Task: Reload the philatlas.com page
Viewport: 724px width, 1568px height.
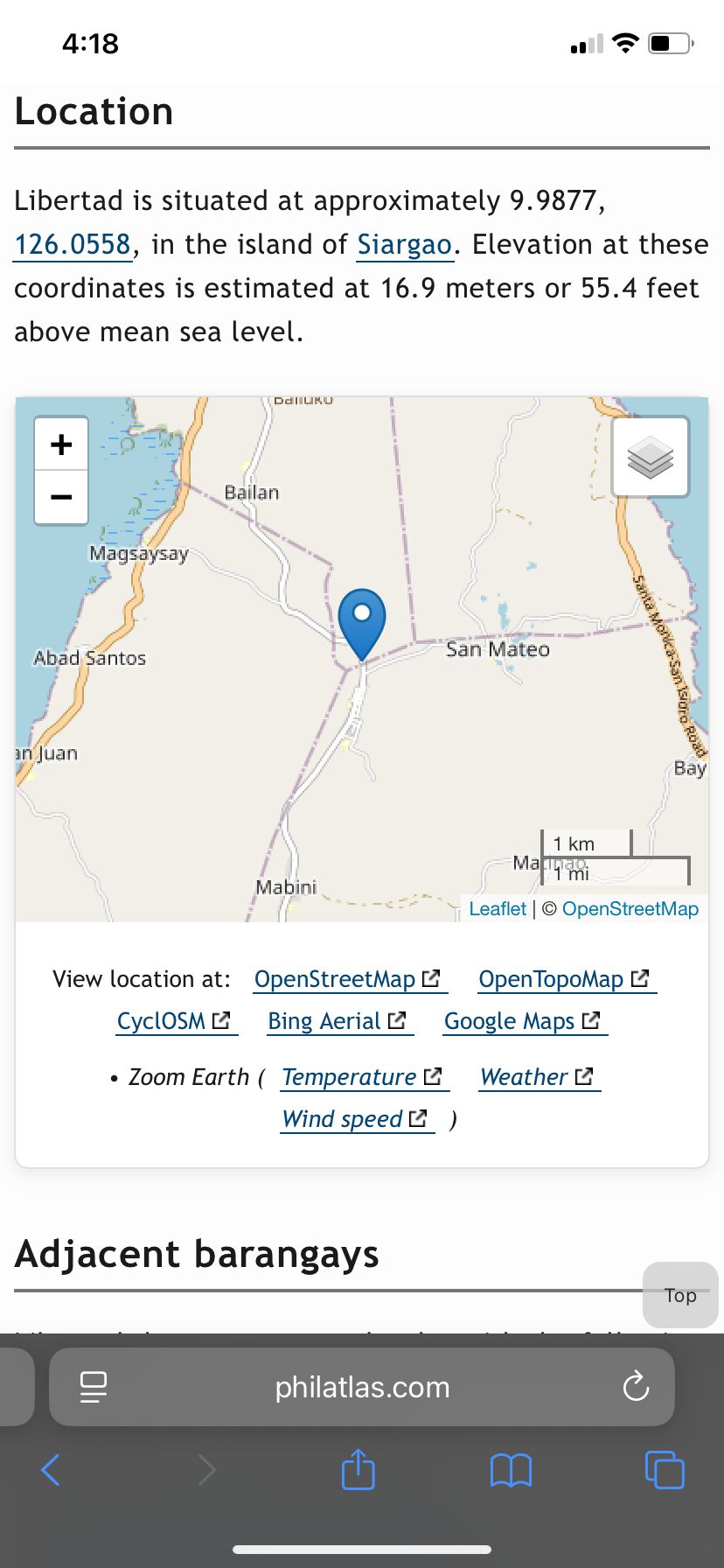Action: [x=636, y=1387]
